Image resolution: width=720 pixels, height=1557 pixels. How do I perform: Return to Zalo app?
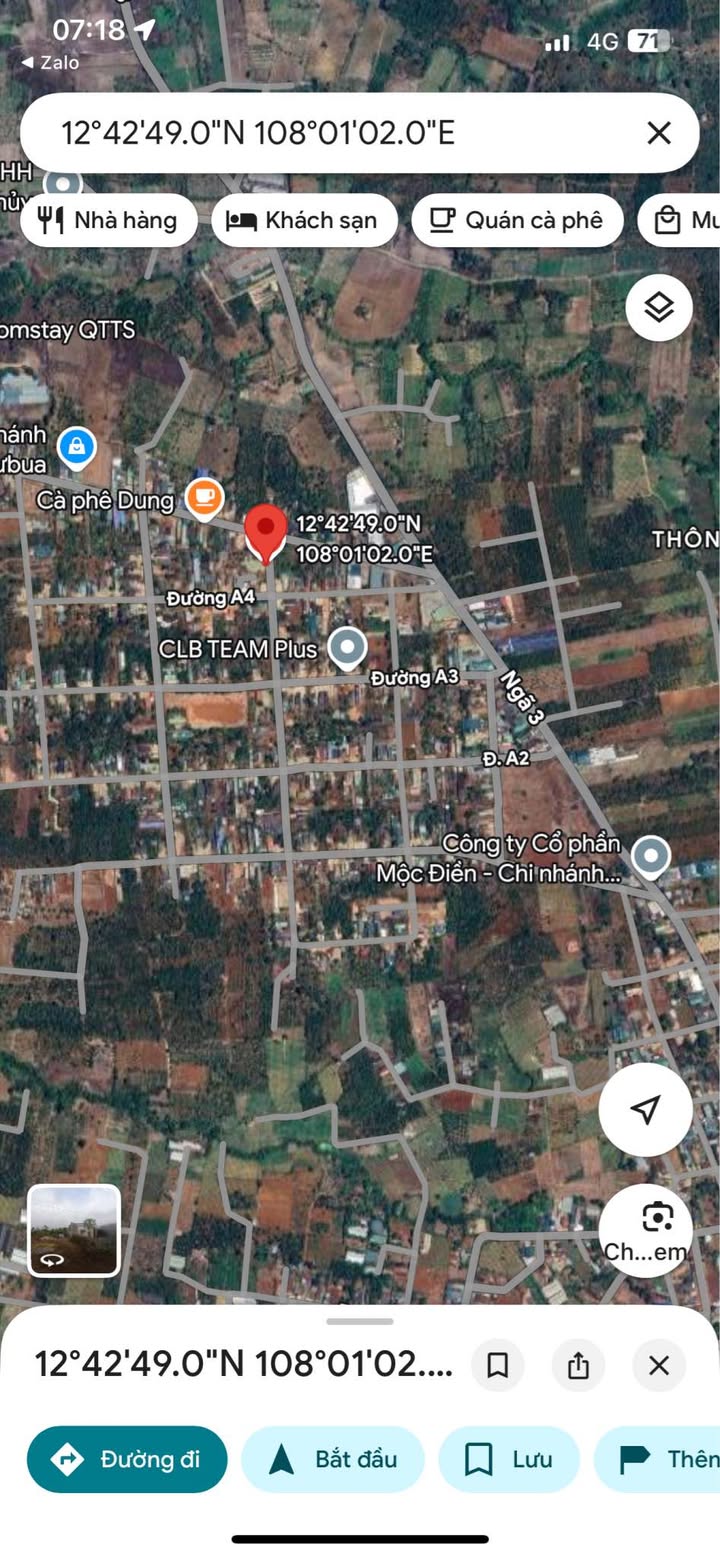[50, 62]
